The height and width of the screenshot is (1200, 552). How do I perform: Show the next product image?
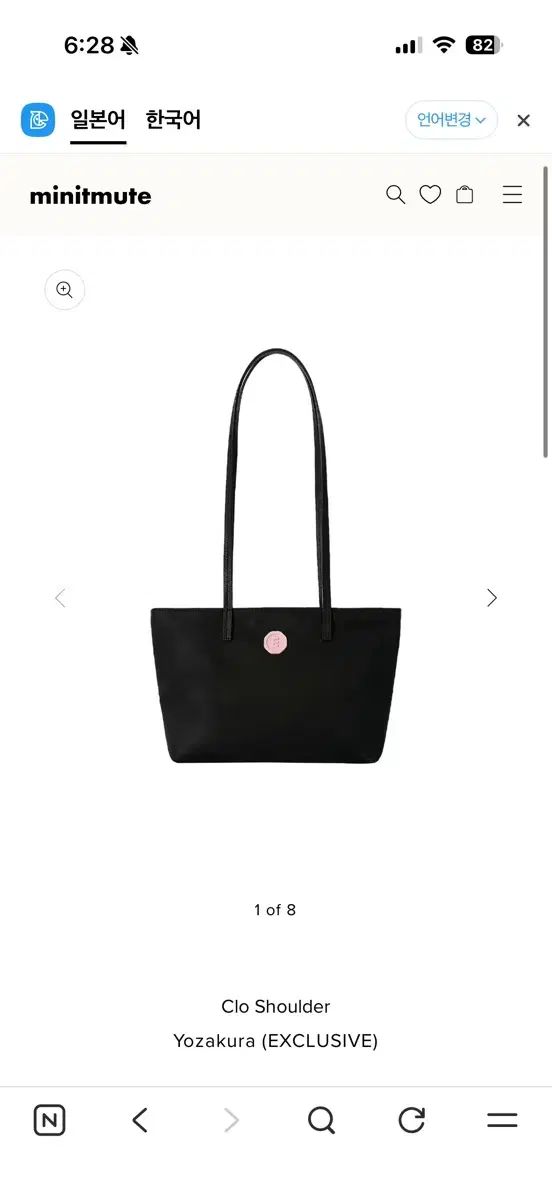(x=491, y=598)
